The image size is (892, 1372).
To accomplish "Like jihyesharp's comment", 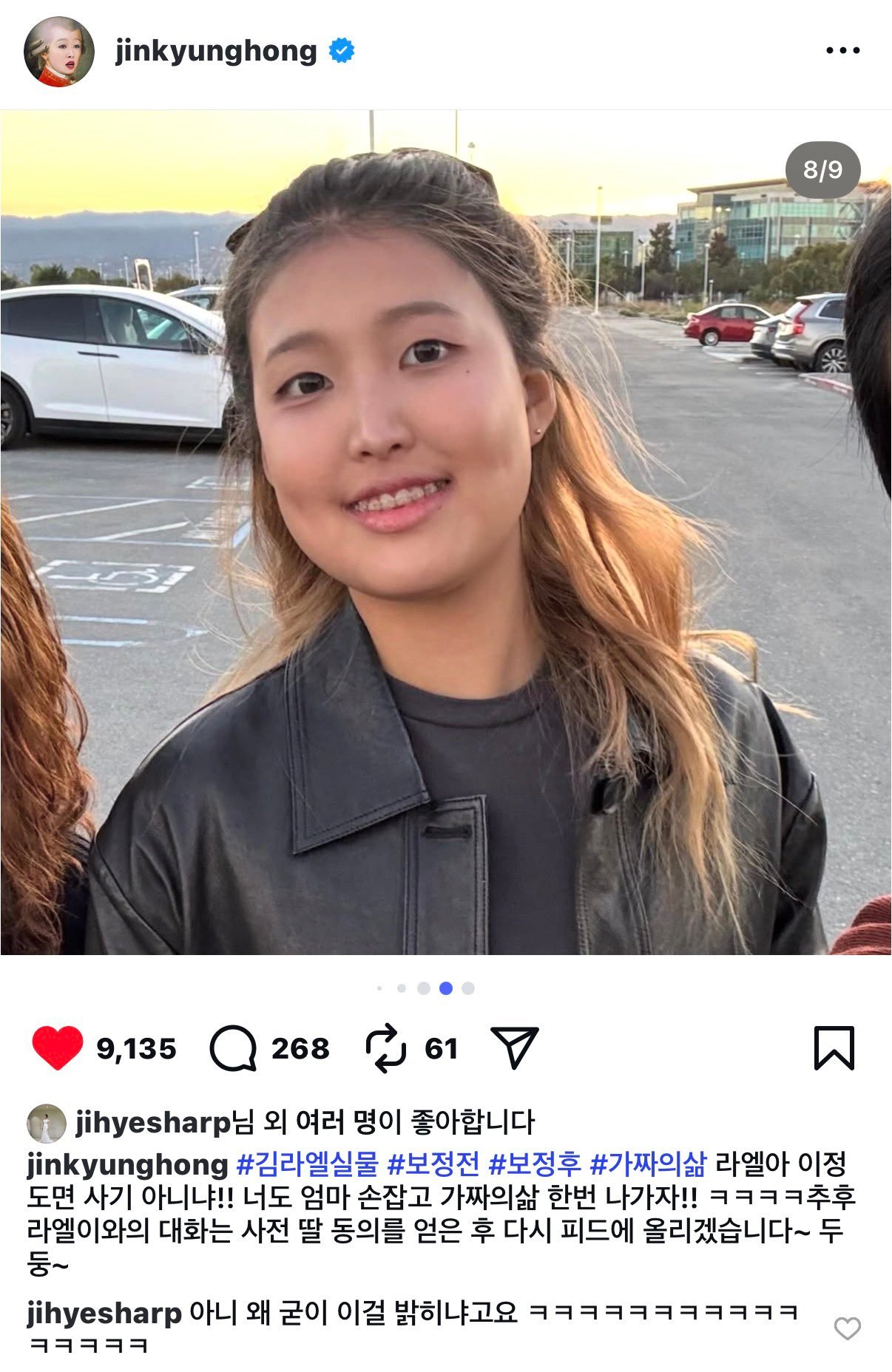I will pyautogui.click(x=847, y=1328).
